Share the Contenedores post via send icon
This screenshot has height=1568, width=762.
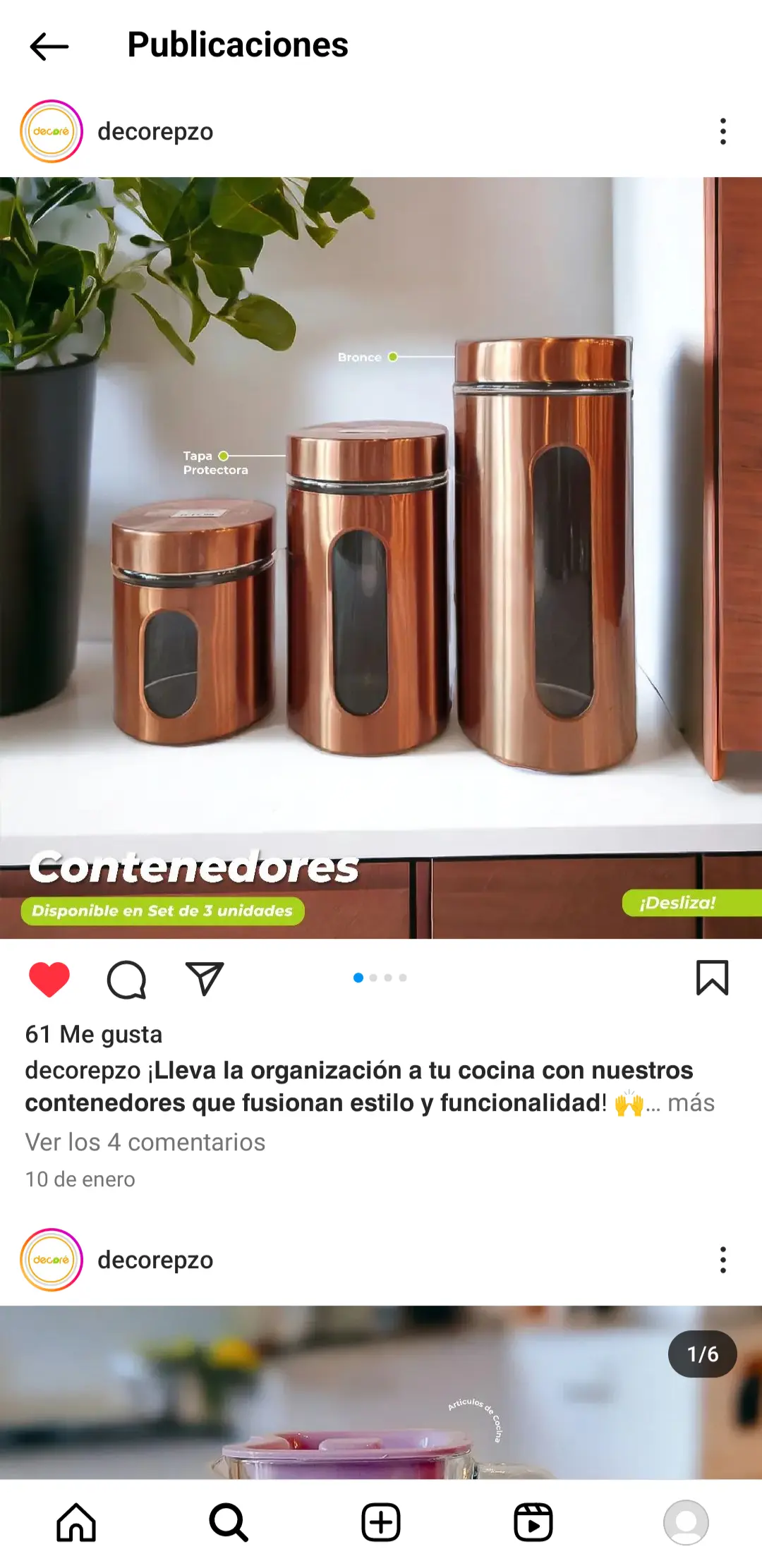pyautogui.click(x=205, y=979)
